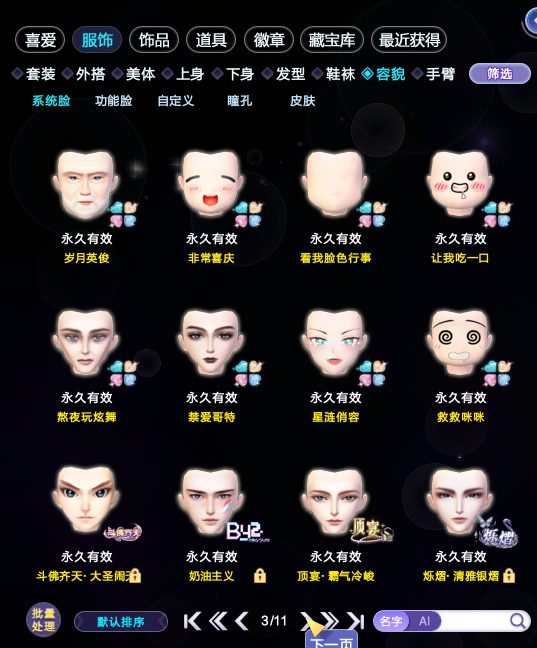Jump to the first page
Viewport: 537px width, 648px height.
tap(192, 621)
